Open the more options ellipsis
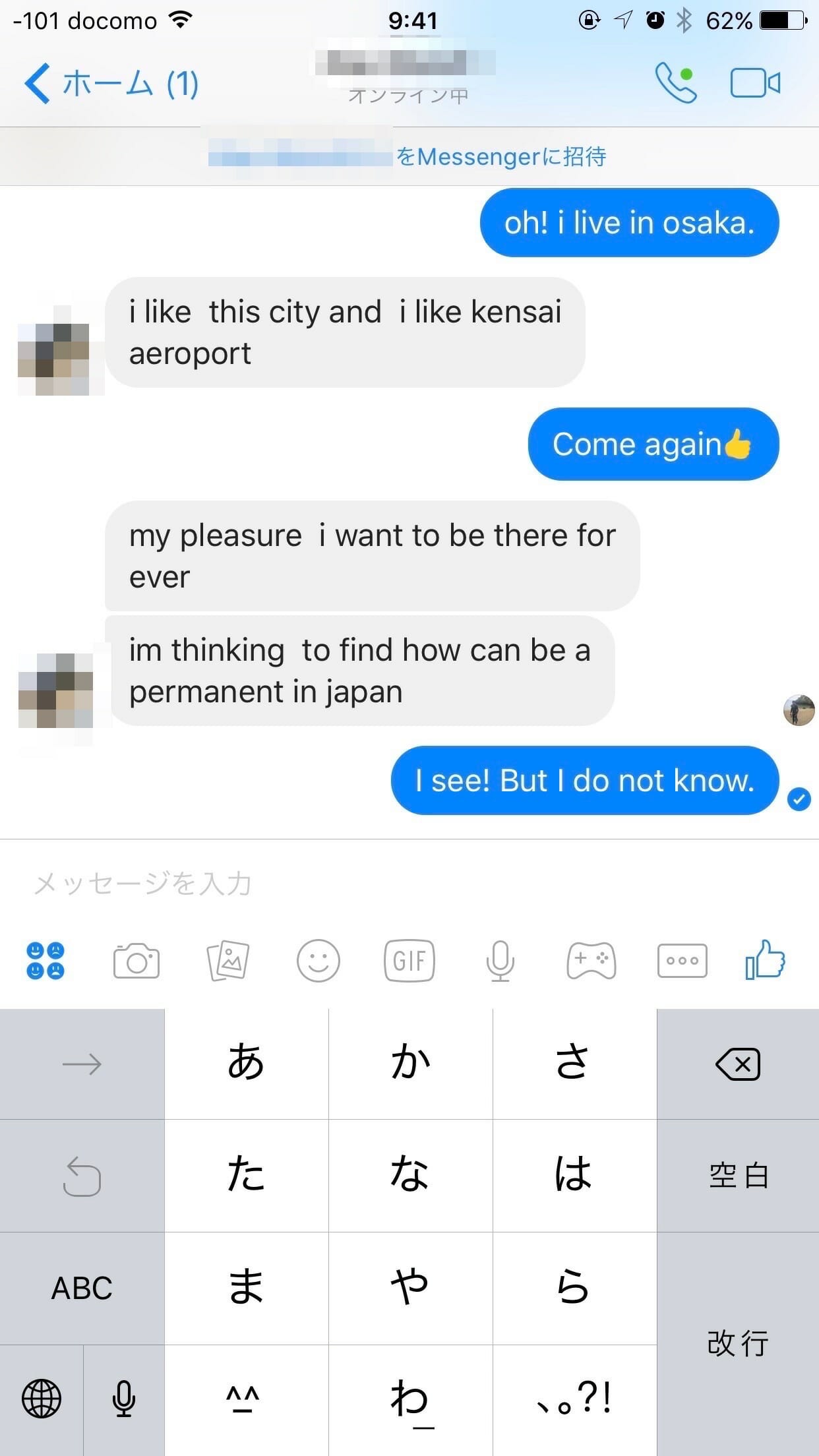The width and height of the screenshot is (819, 1456). [682, 961]
